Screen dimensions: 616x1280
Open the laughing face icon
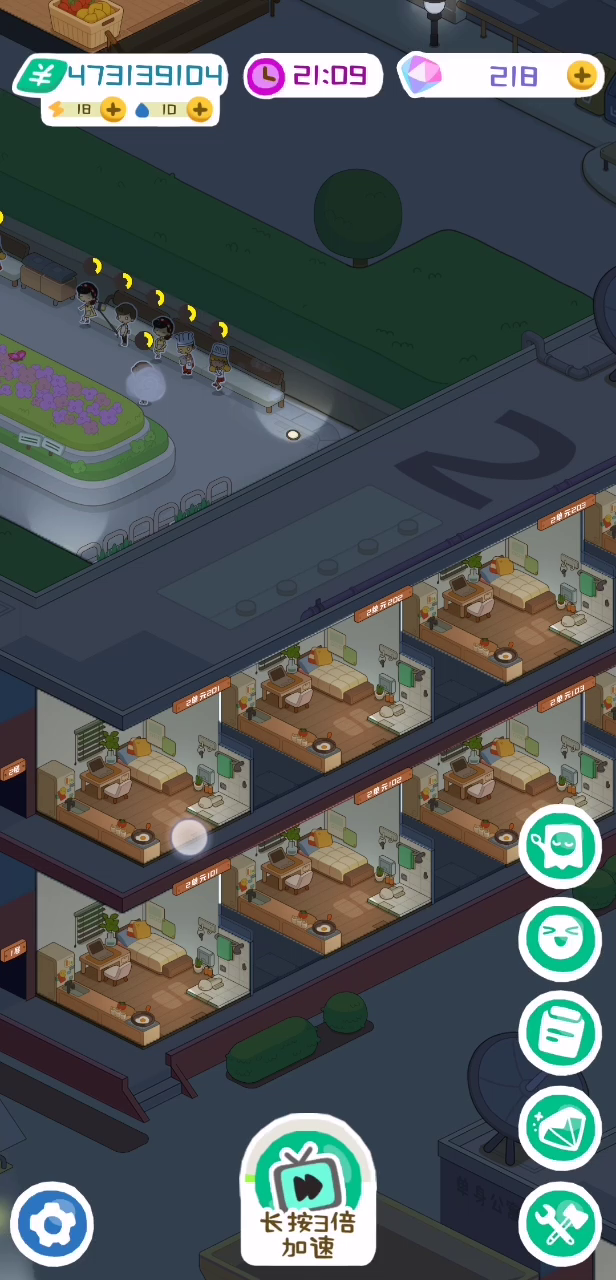560,939
